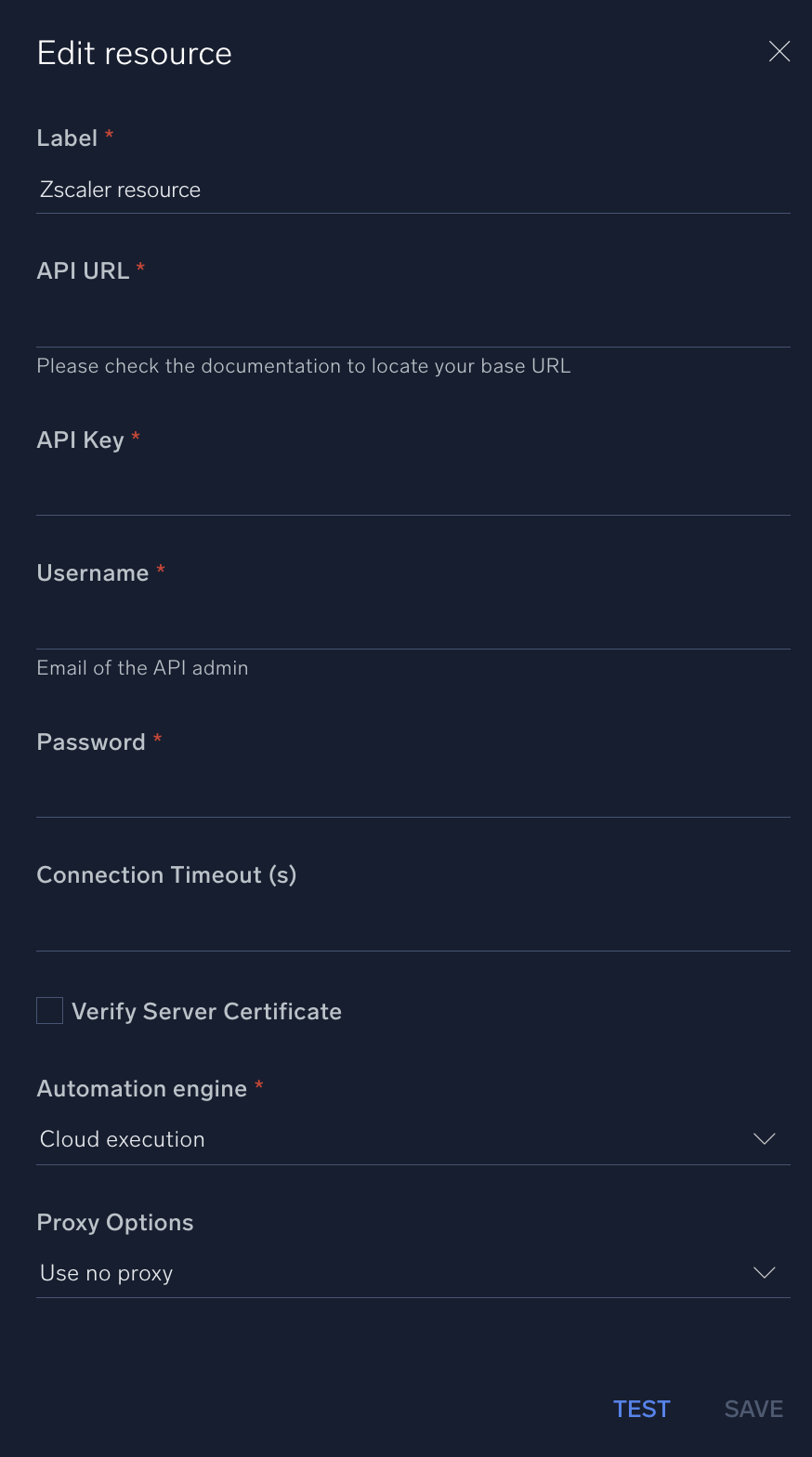Viewport: 812px width, 1457px height.
Task: Open the Proxy Options selector
Action: click(413, 1272)
